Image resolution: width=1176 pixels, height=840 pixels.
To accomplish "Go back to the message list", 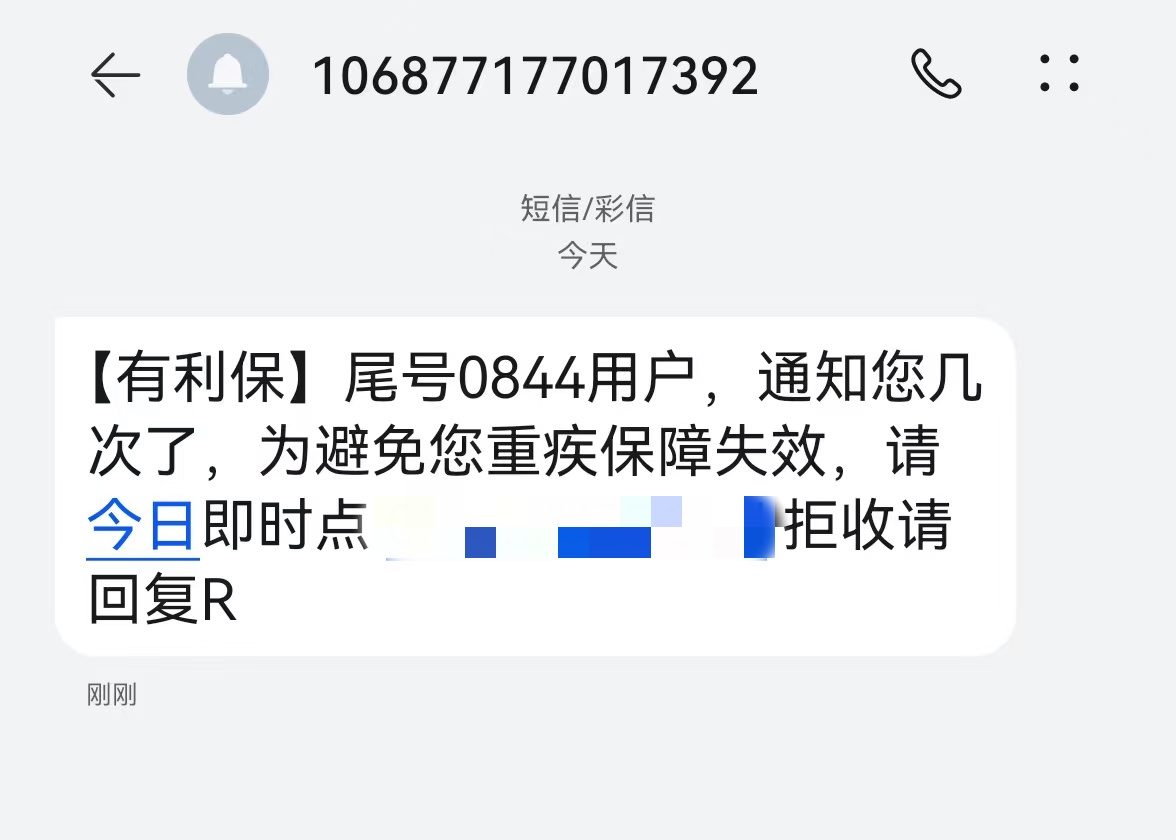I will (116, 75).
